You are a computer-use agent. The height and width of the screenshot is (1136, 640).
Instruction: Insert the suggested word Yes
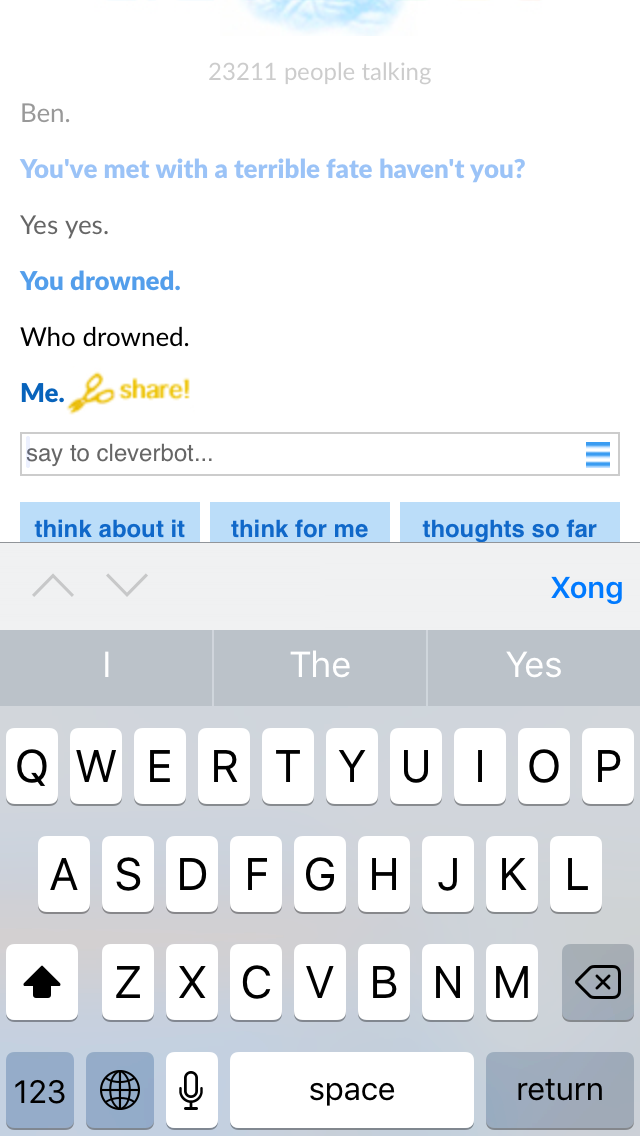534,667
